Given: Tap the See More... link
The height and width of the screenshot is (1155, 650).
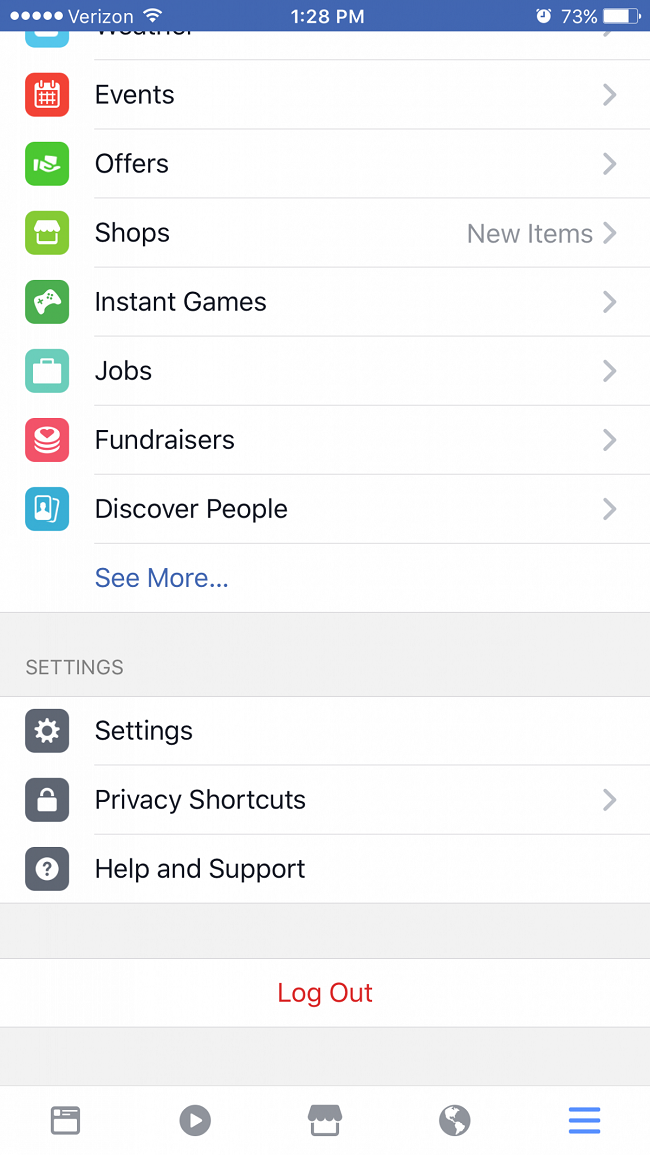Looking at the screenshot, I should (x=161, y=578).
